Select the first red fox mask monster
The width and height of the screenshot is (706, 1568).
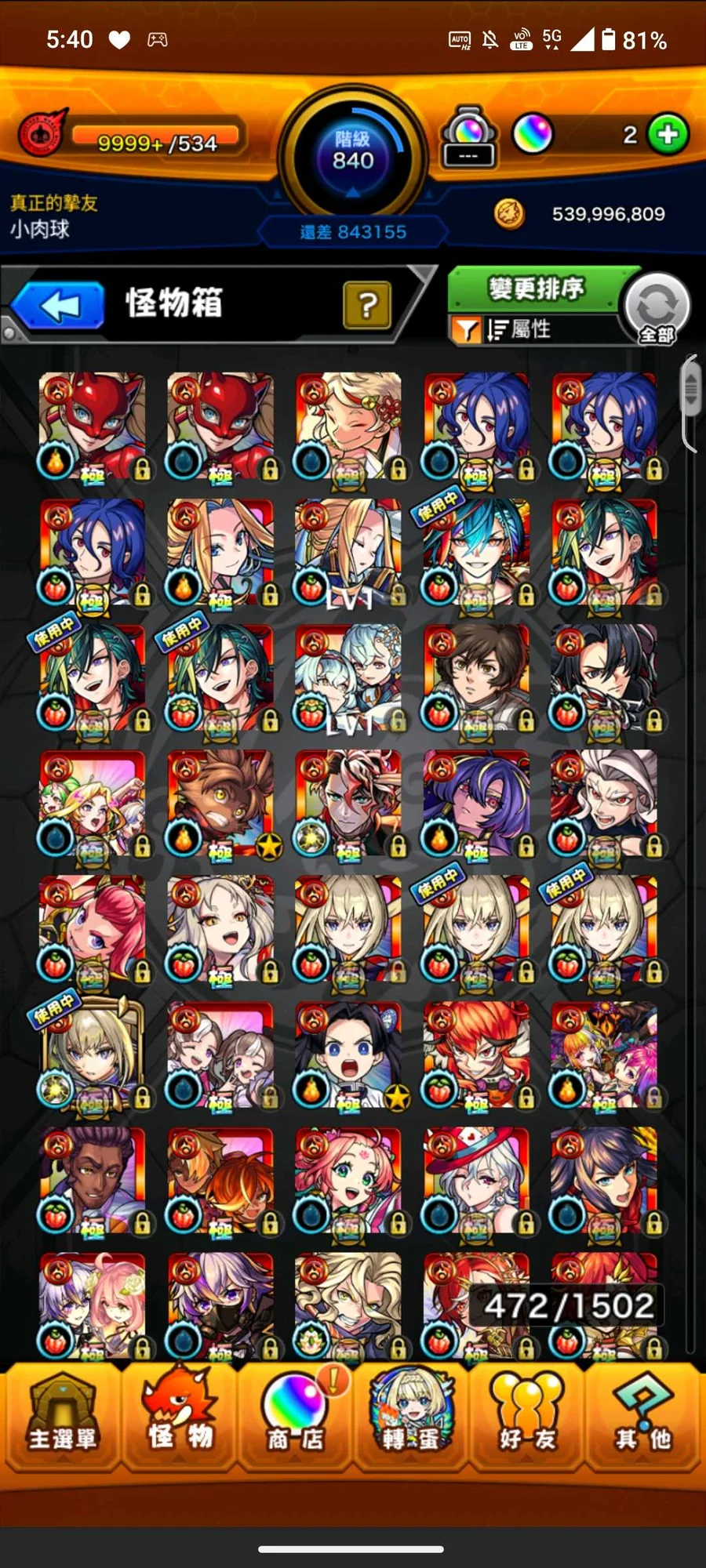pos(93,425)
